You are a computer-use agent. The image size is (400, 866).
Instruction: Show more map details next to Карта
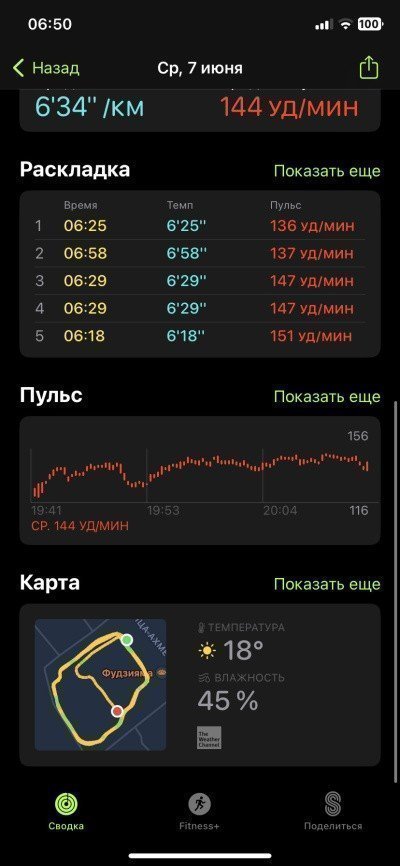[x=327, y=584]
